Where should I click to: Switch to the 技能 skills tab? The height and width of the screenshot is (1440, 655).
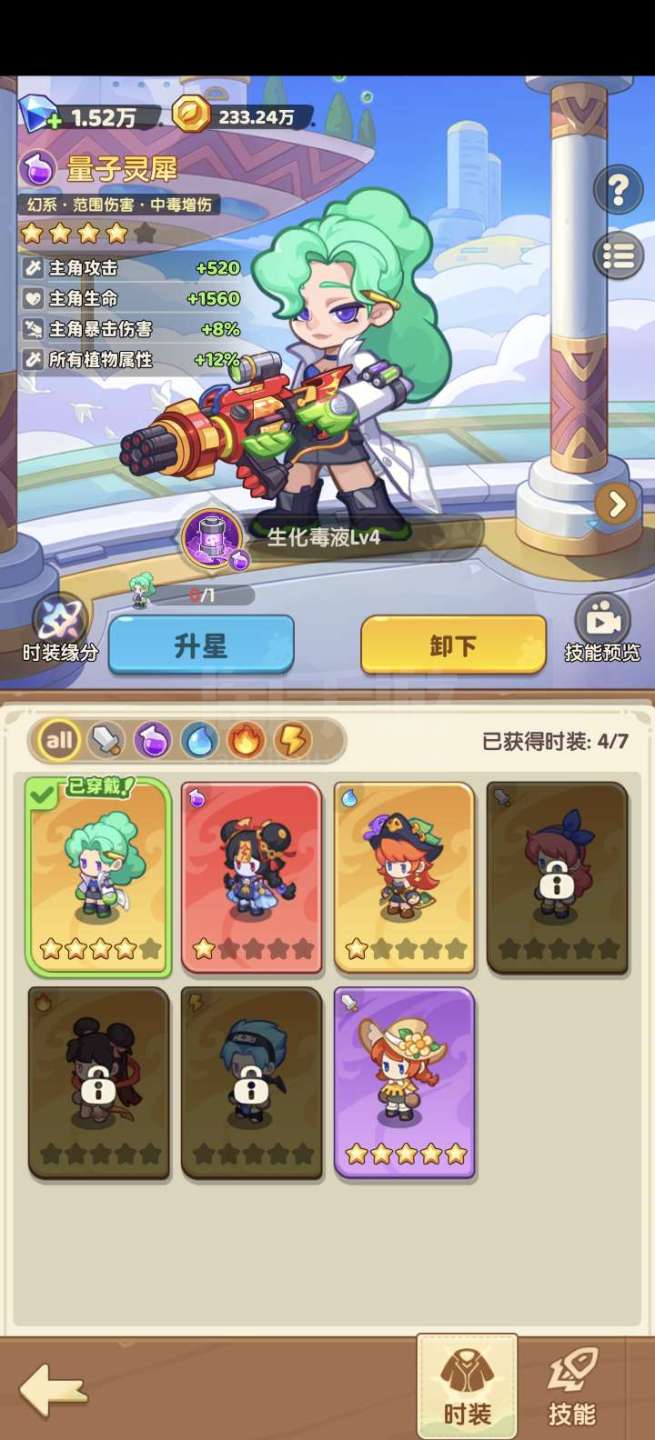pos(572,1386)
